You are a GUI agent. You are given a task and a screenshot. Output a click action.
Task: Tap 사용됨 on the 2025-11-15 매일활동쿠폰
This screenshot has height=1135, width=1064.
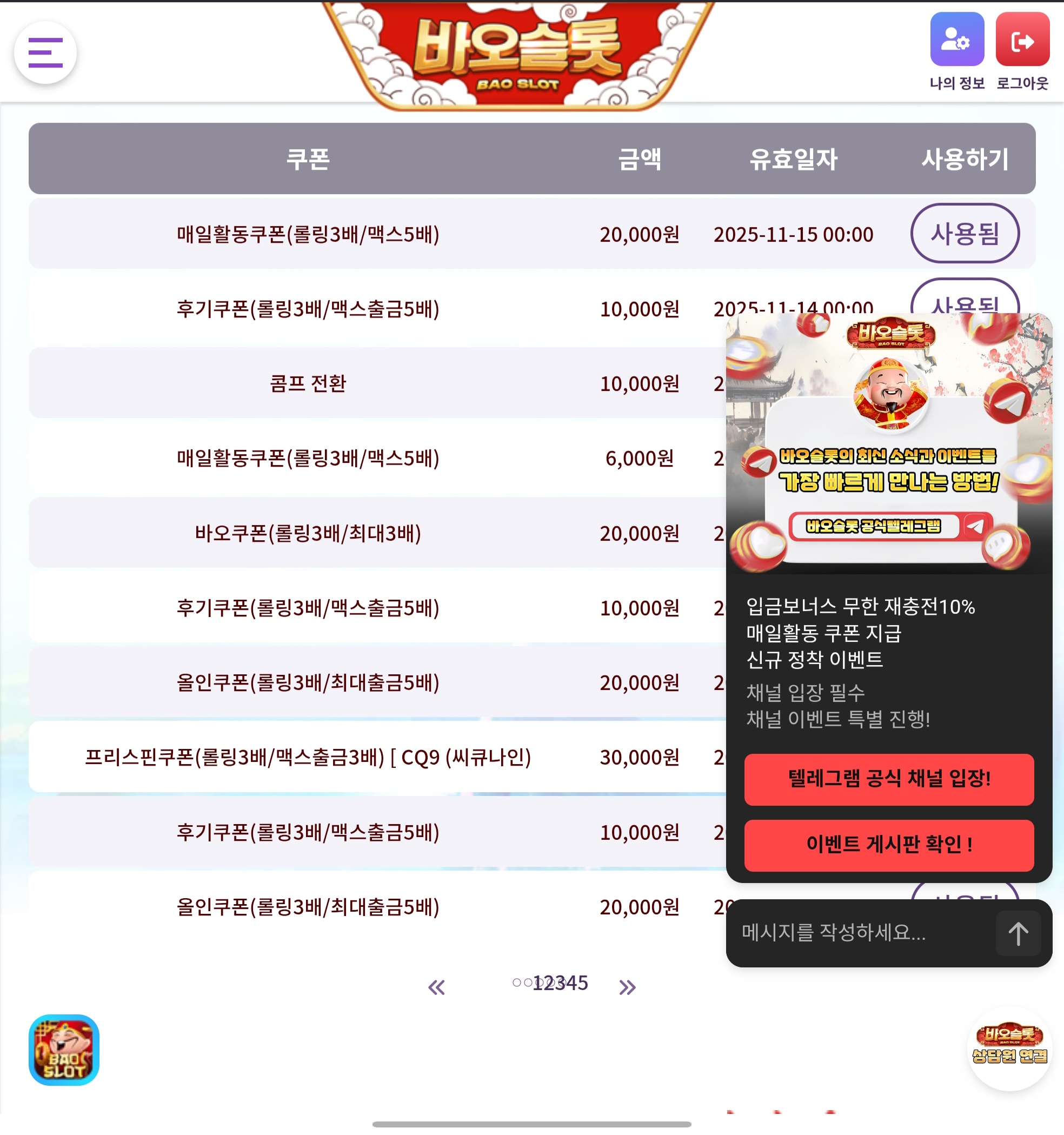(964, 234)
